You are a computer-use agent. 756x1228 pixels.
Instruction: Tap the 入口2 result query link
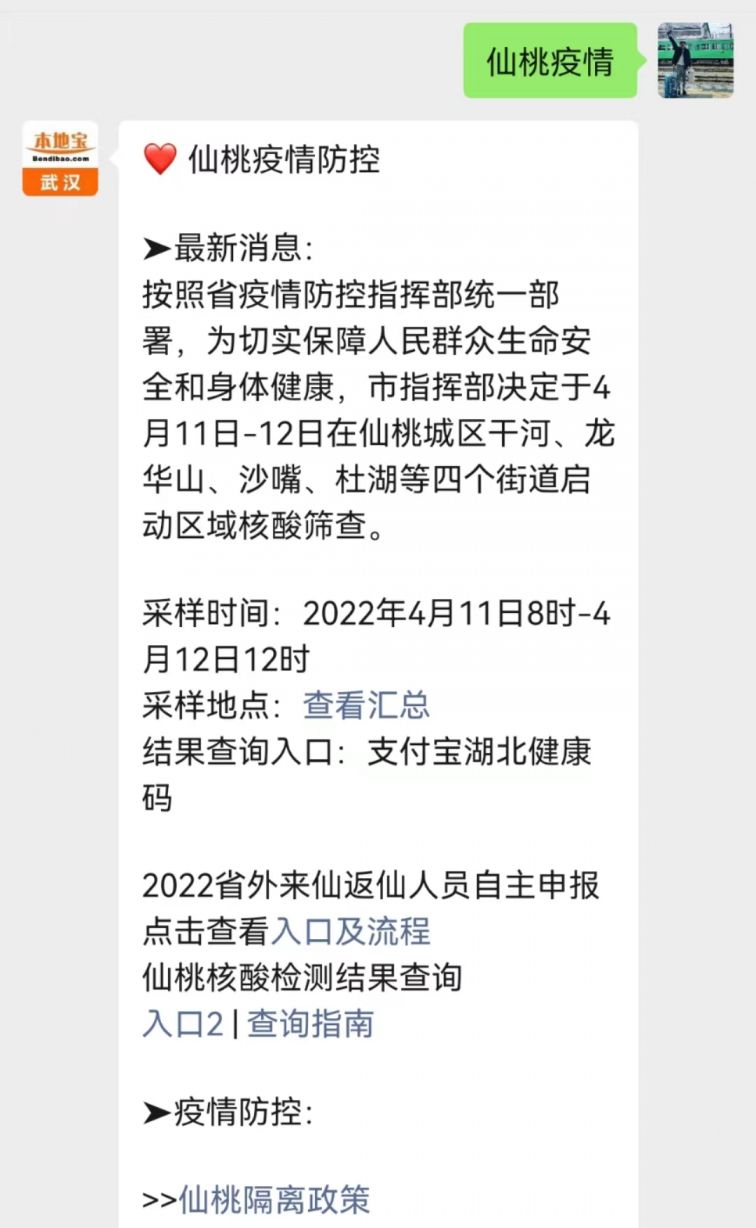point(183,1023)
